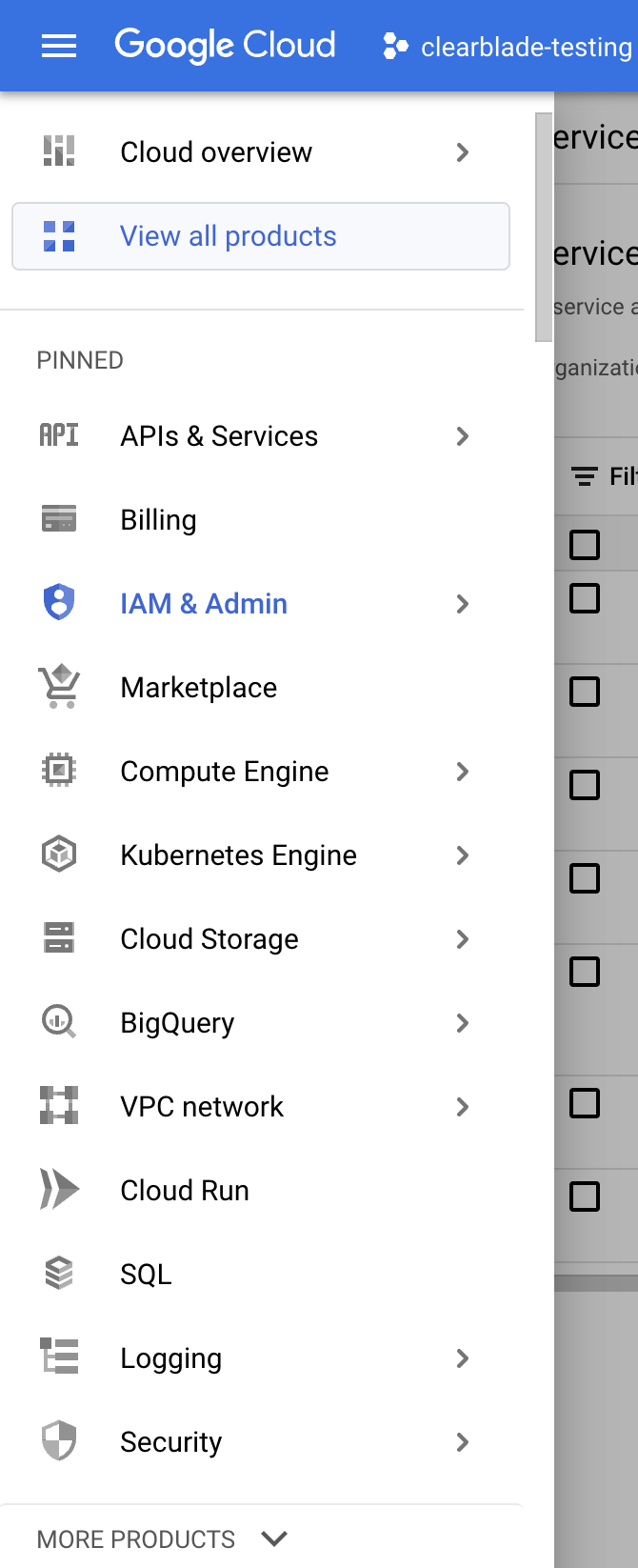Open Compute Engine
Screen dimensions: 638x1568
point(224,772)
